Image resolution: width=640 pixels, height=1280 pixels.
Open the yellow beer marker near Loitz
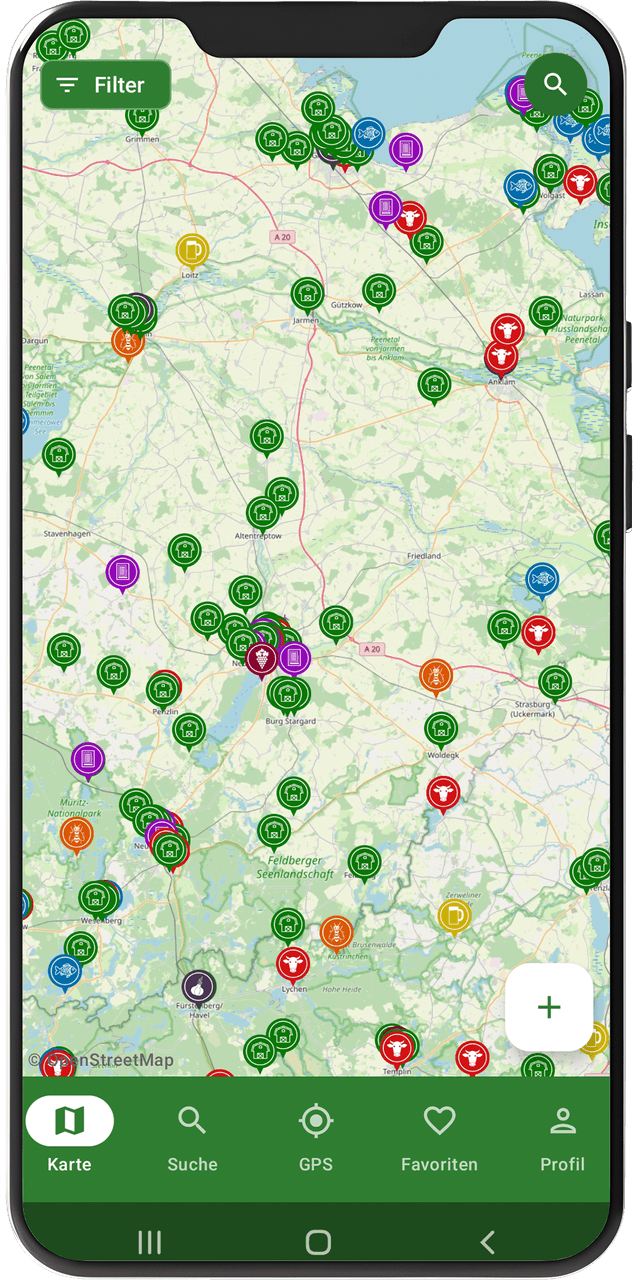[192, 249]
